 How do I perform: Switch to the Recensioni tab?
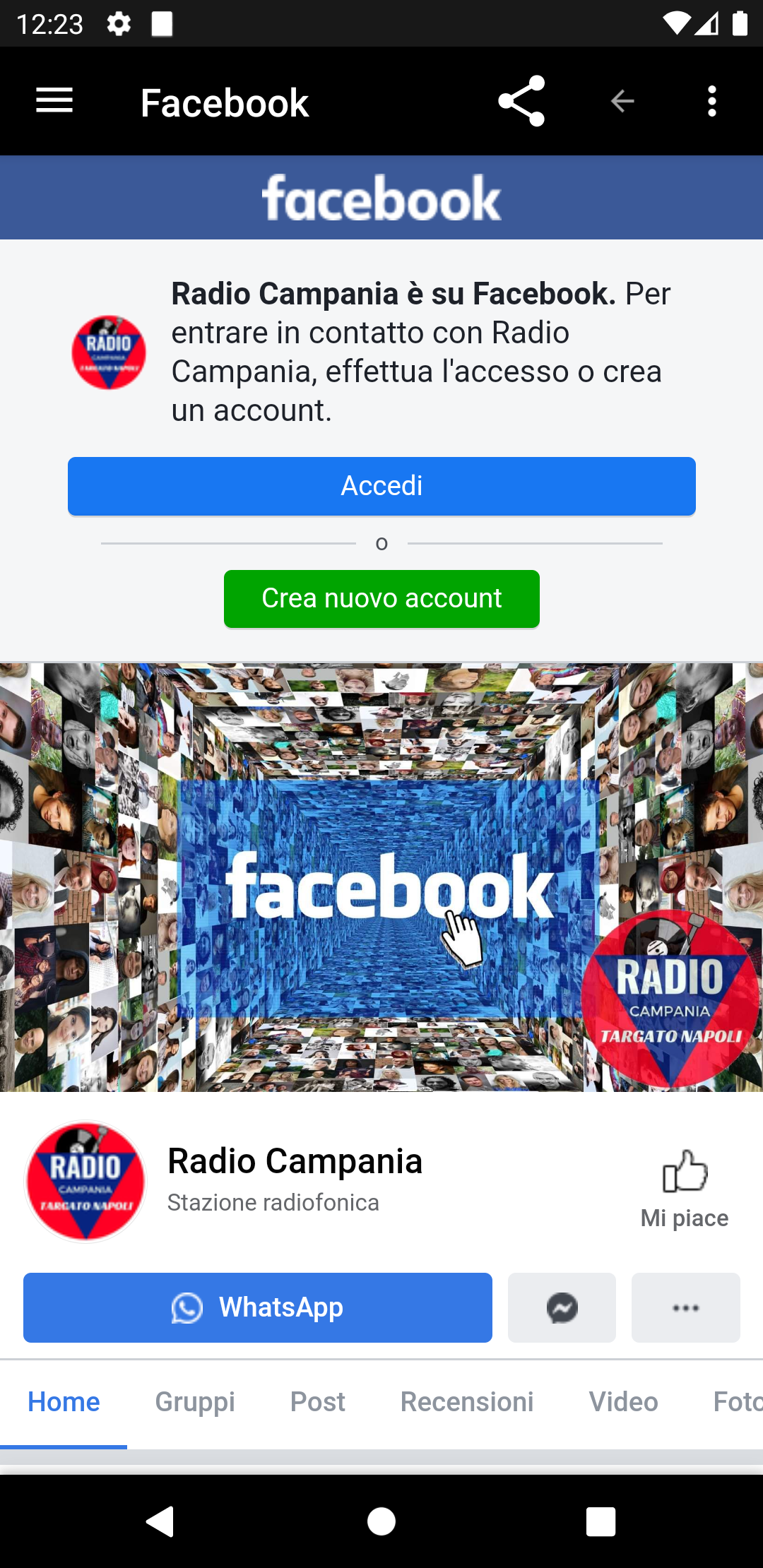click(467, 1402)
